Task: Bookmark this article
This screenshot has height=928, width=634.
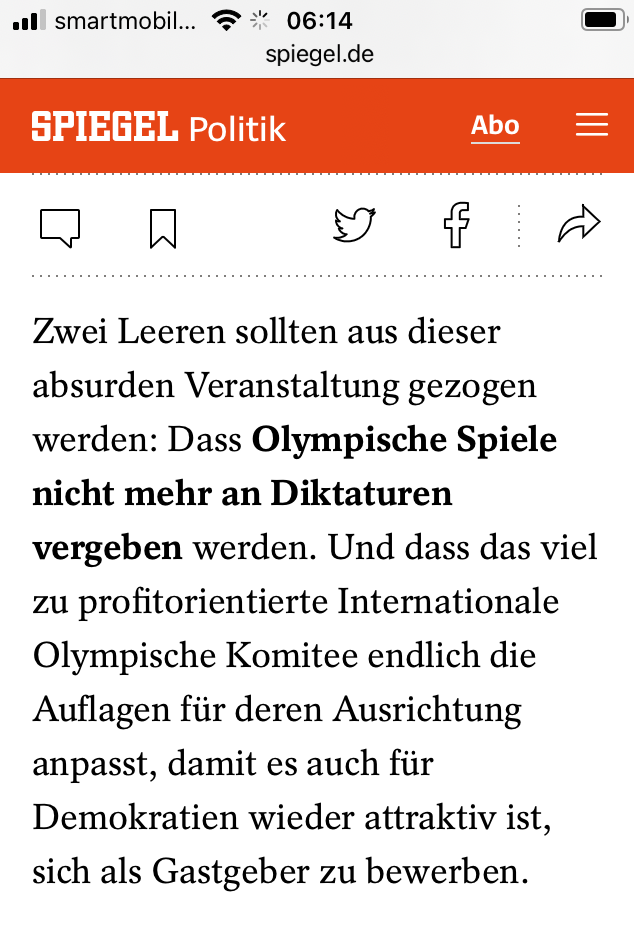Action: coord(163,227)
